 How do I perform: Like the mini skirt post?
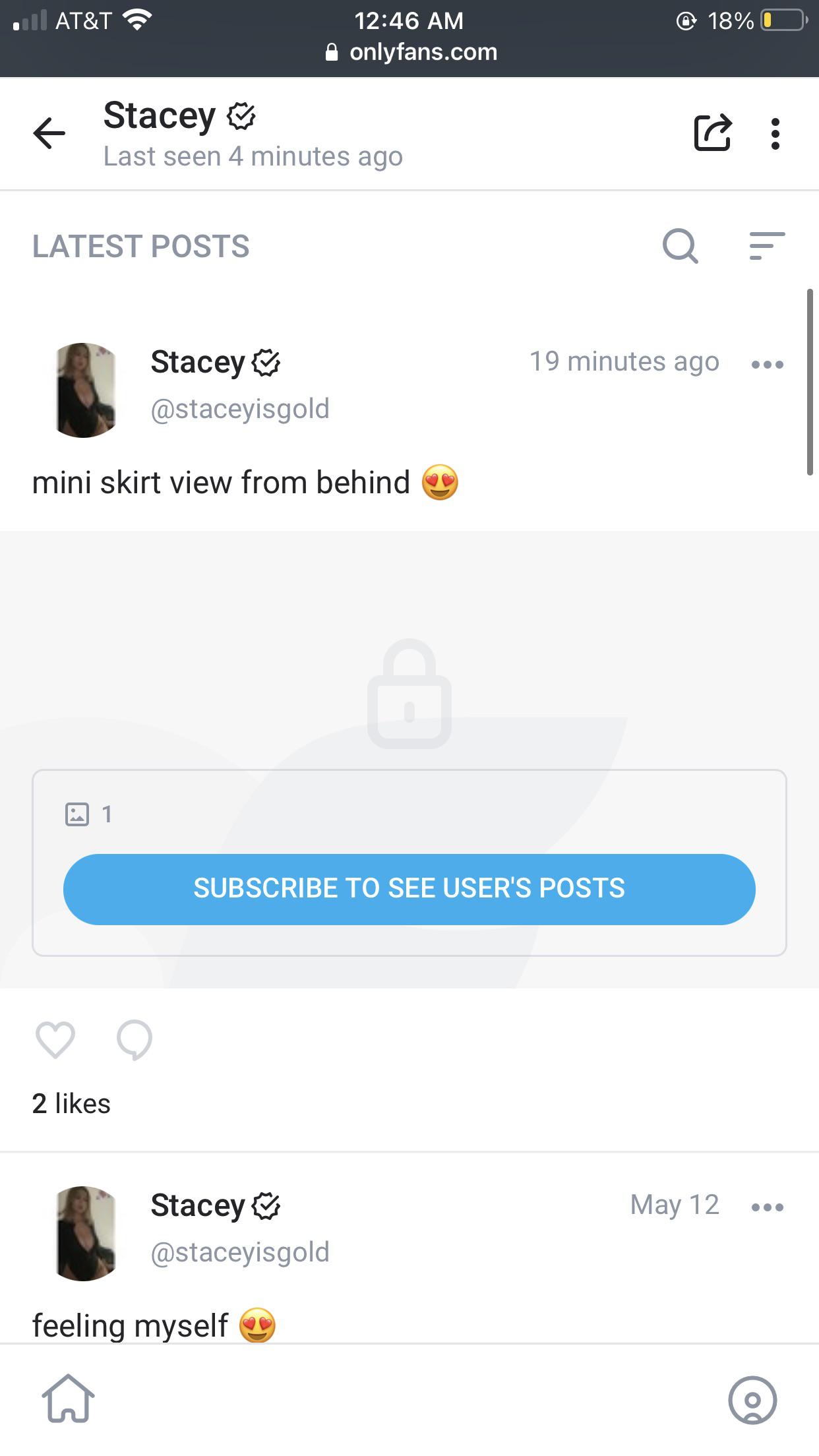coord(55,1040)
